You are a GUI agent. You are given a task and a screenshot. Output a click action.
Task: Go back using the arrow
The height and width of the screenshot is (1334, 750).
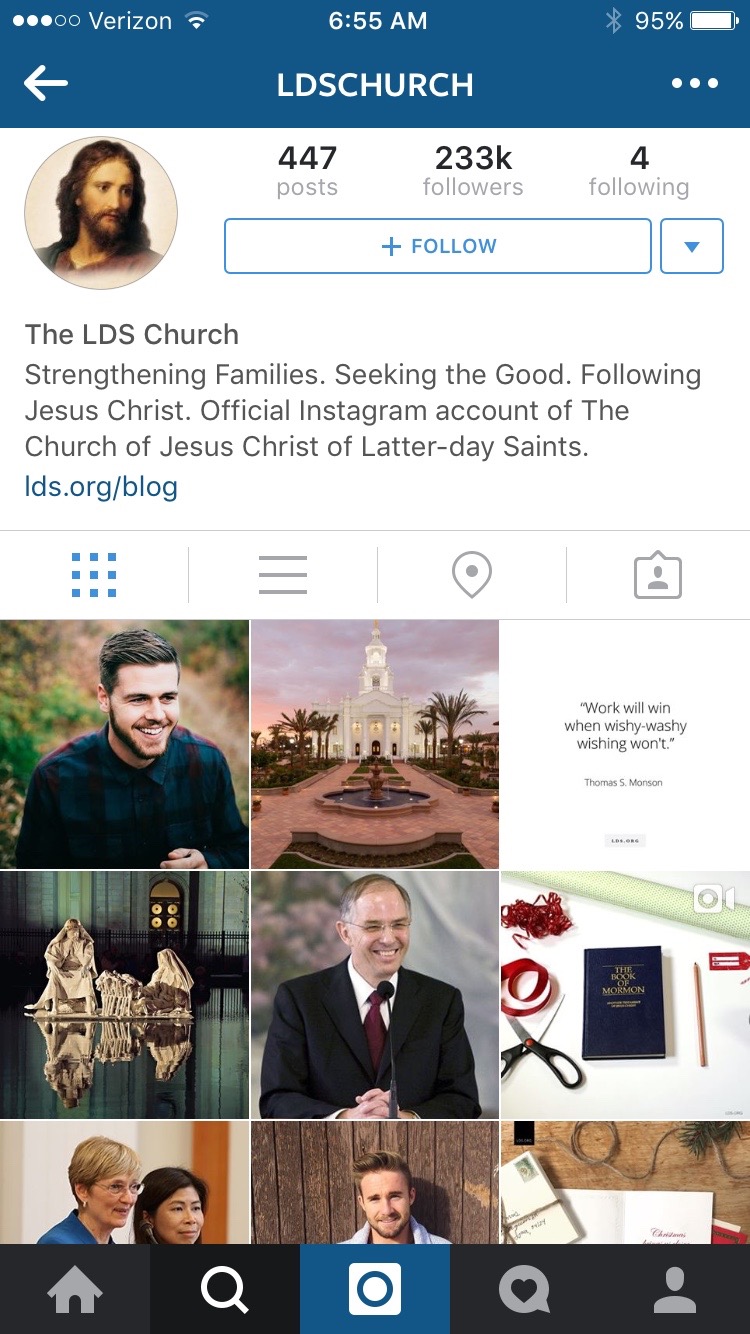click(46, 84)
